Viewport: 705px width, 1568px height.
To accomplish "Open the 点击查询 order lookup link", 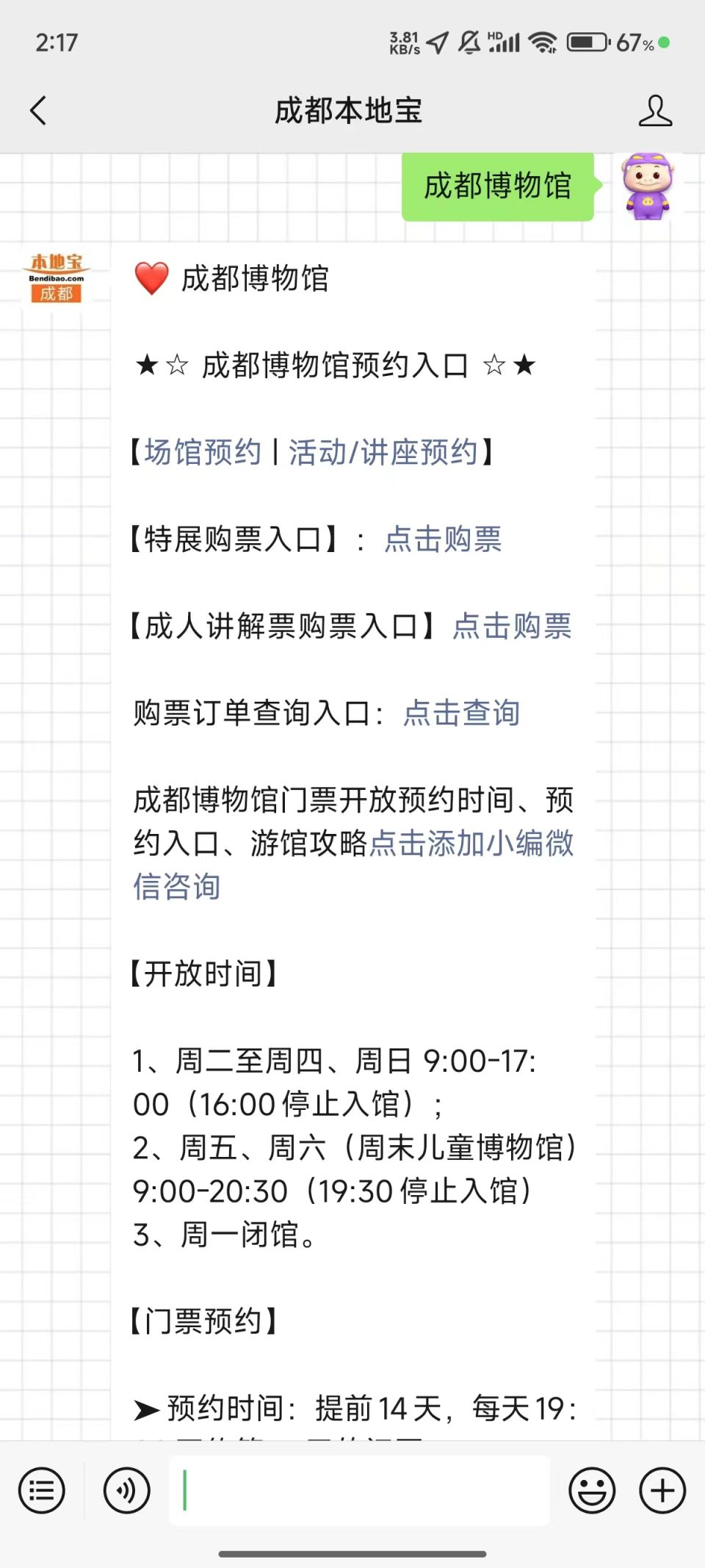I will [x=461, y=713].
